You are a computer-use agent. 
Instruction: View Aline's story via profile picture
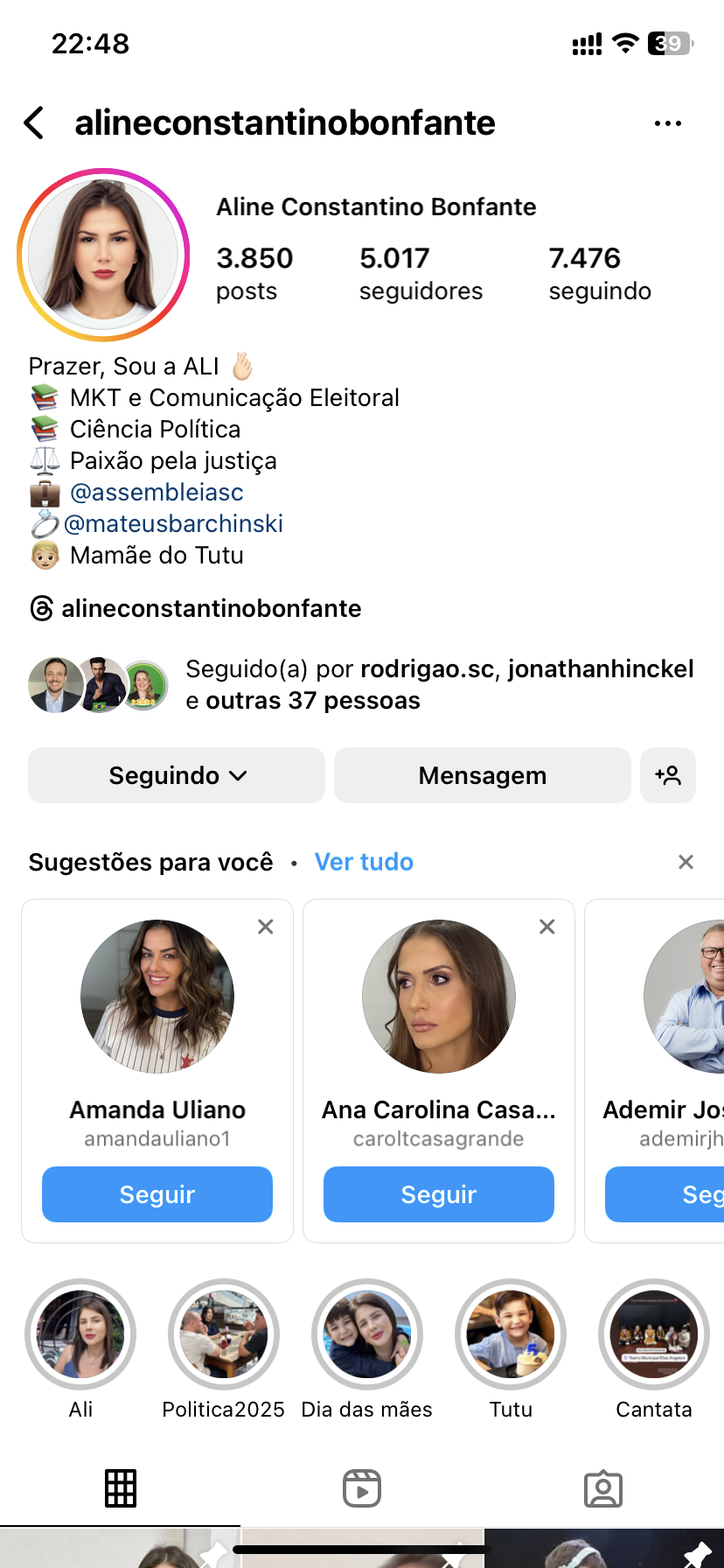coord(103,255)
